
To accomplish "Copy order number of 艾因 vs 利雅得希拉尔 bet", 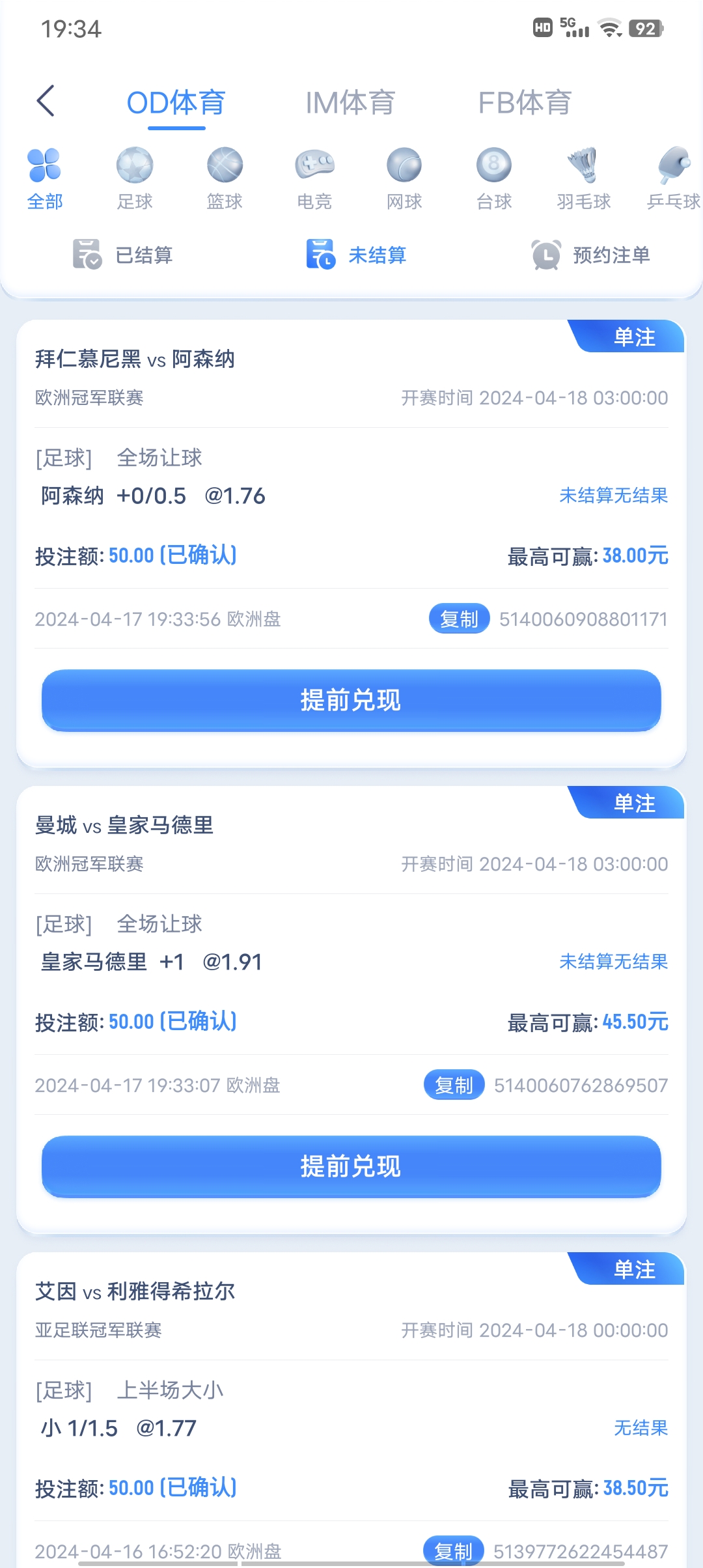I will click(x=453, y=1551).
